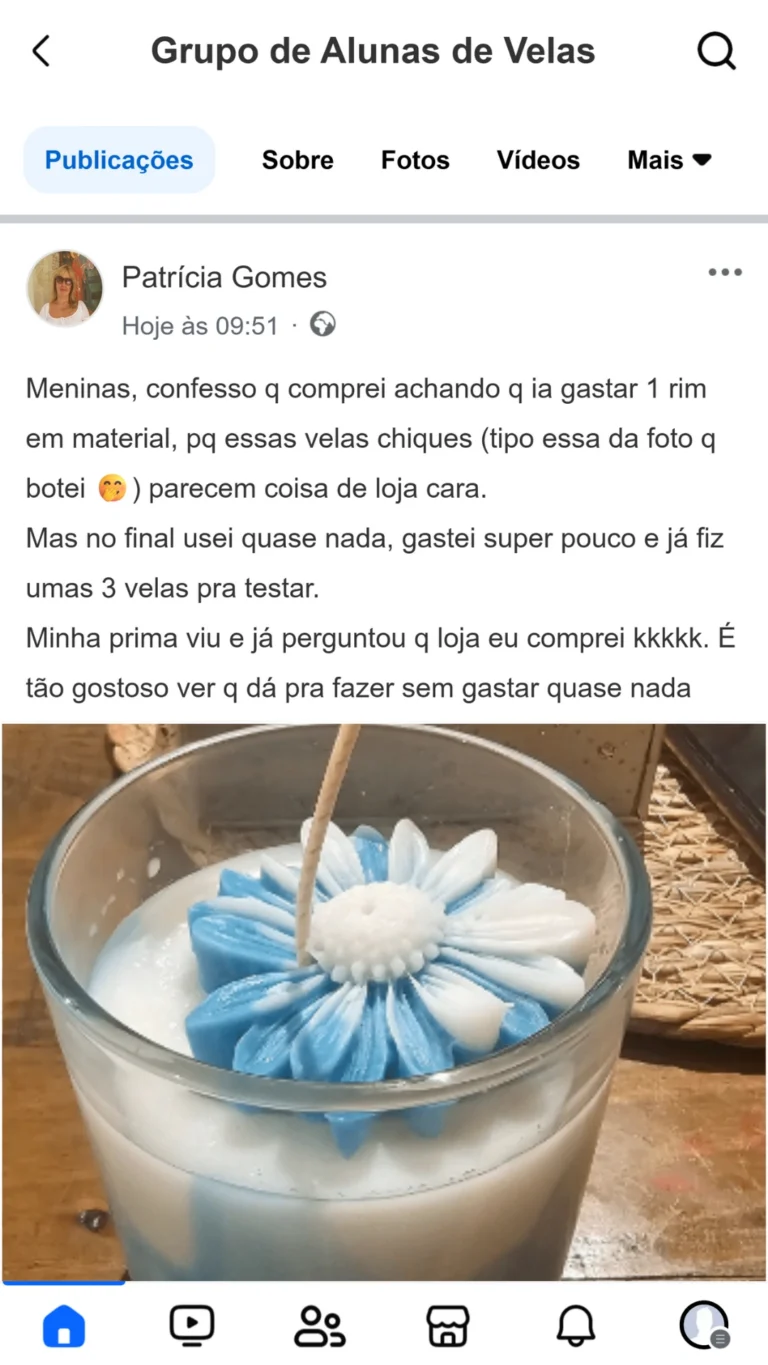The image size is (768, 1365).
Task: Open the Marketplace tab
Action: (447, 1326)
